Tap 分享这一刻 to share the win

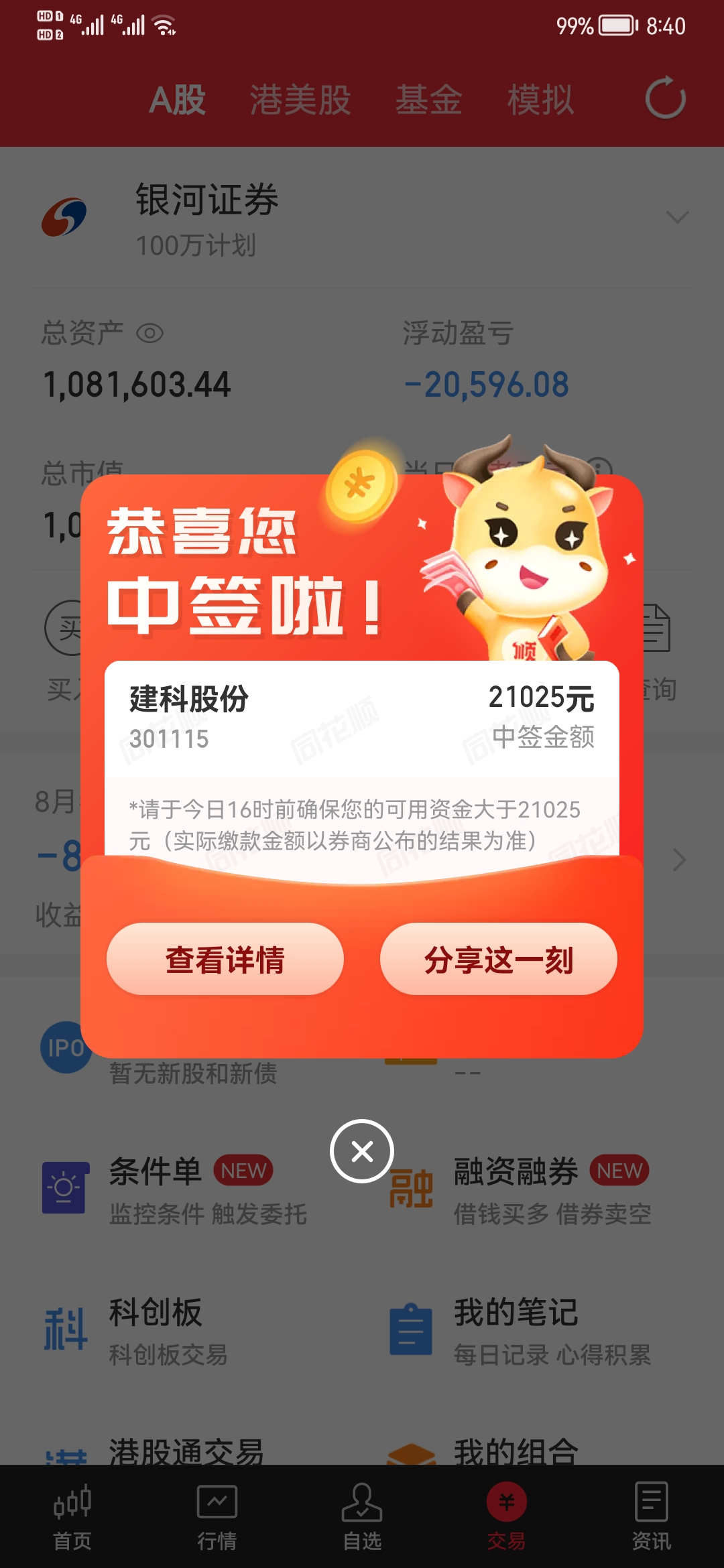click(x=498, y=960)
